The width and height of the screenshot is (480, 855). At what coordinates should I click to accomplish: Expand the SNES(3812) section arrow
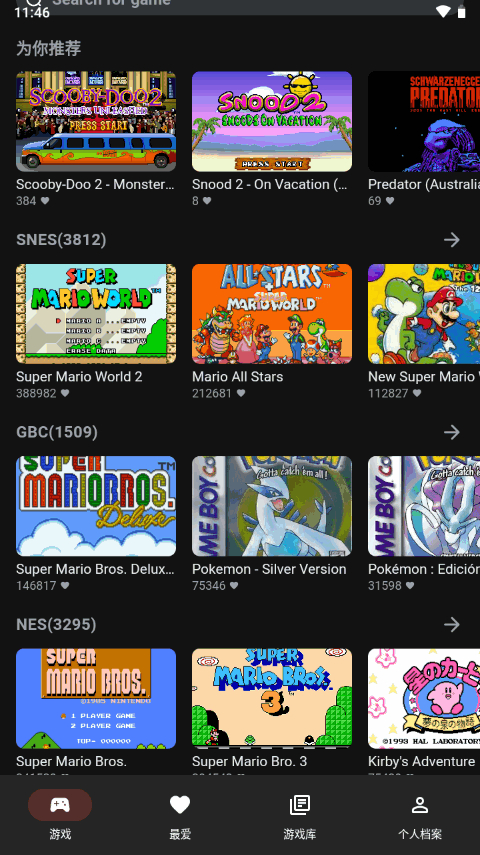pyautogui.click(x=452, y=239)
